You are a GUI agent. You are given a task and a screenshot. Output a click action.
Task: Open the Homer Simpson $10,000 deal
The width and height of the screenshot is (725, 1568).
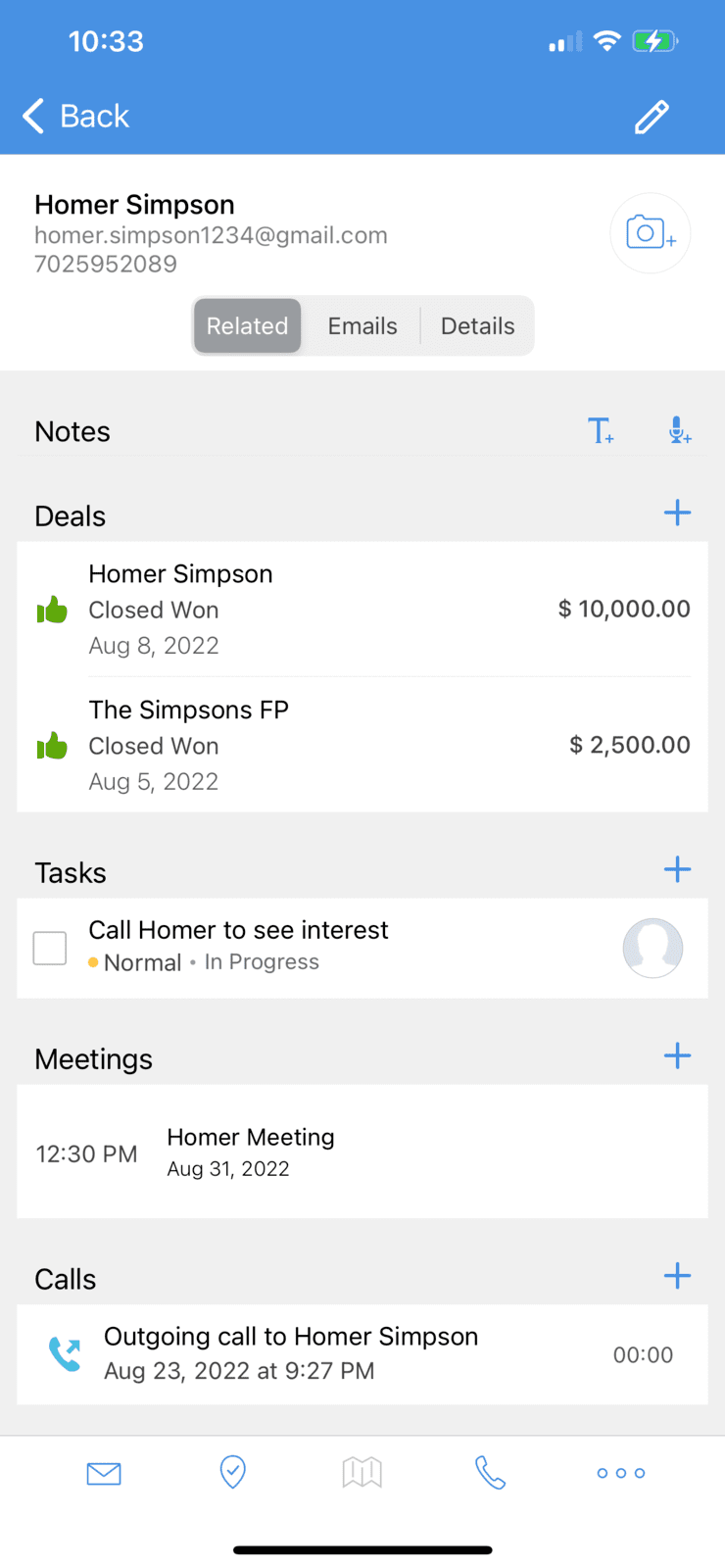(x=362, y=610)
